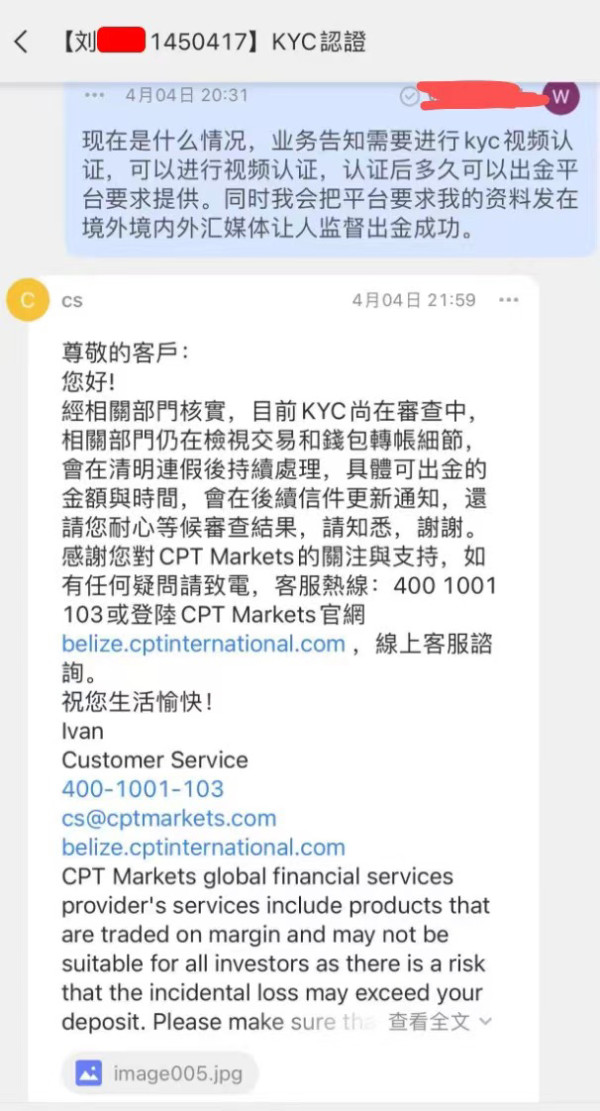This screenshot has height=1111, width=600.
Task: Tap the purple W sender avatar
Action: coord(560,97)
